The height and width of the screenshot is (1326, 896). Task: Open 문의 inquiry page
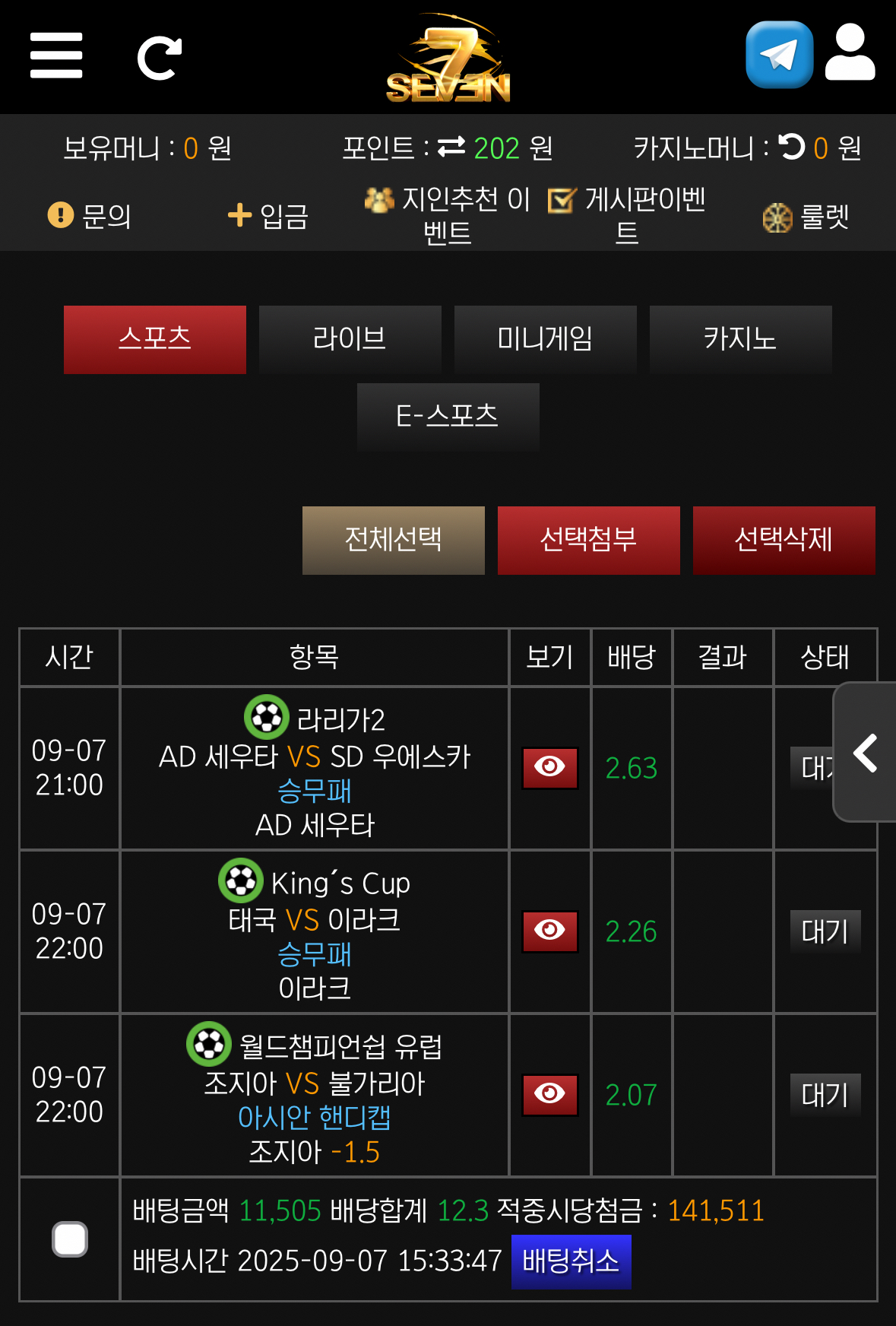point(90,216)
